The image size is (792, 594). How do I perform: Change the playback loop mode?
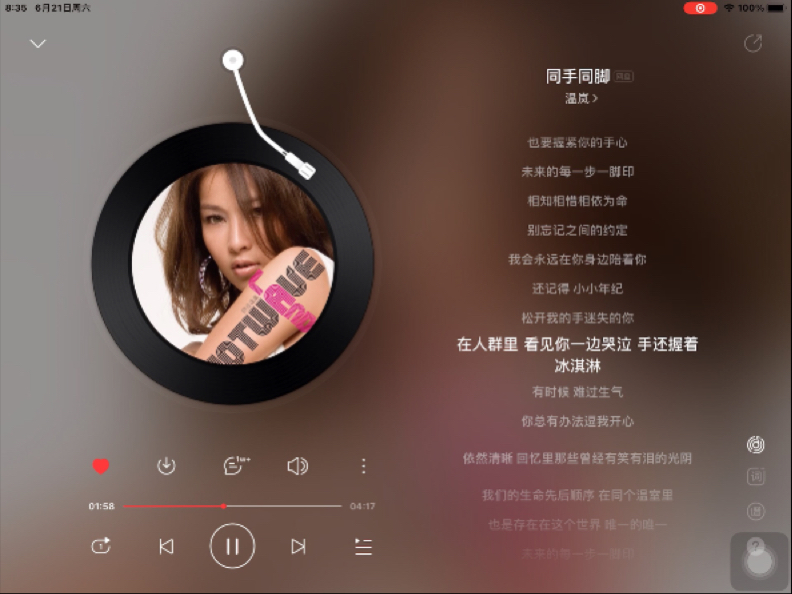[x=101, y=546]
